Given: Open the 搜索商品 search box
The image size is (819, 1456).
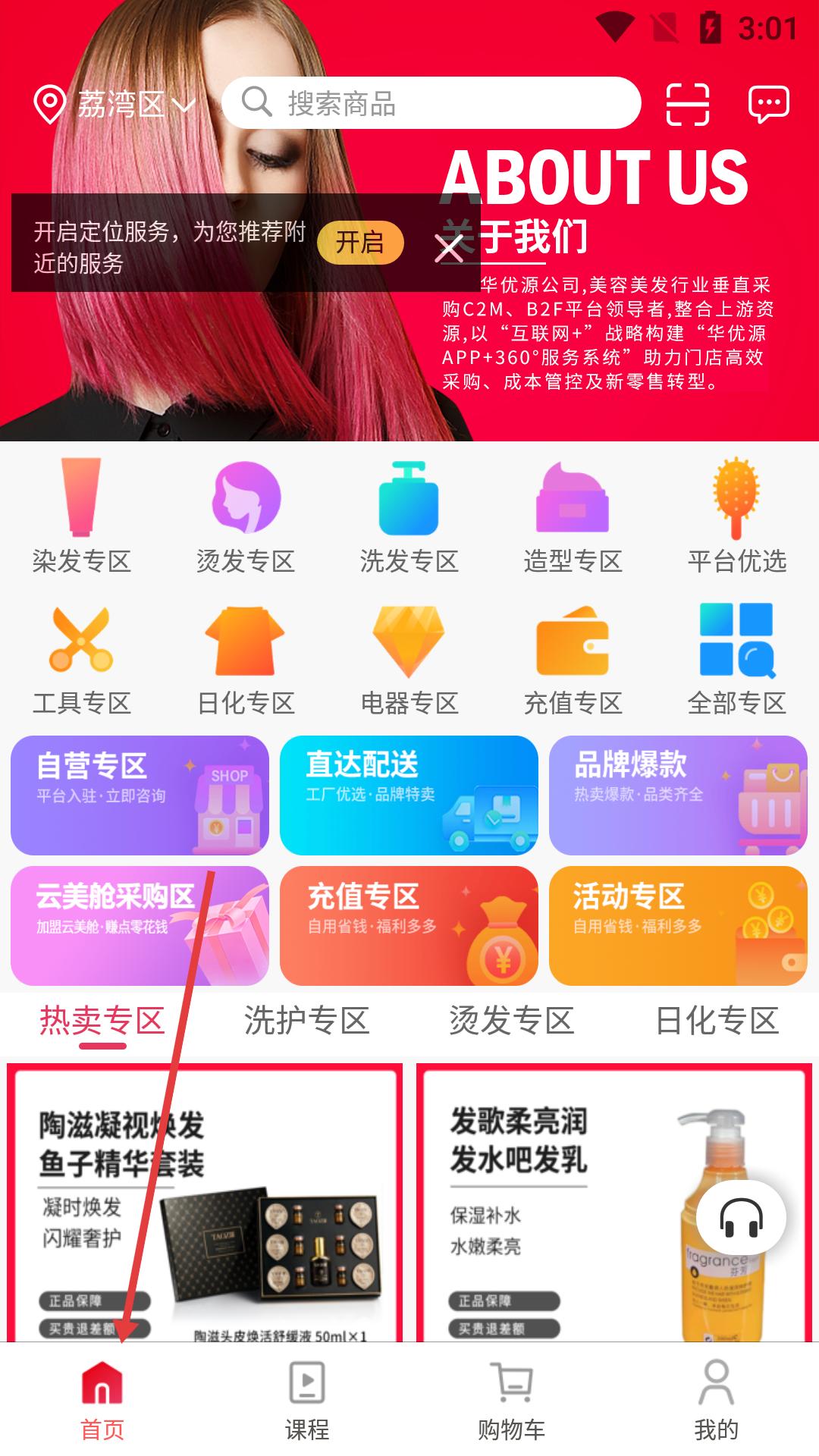Looking at the screenshot, I should click(x=431, y=102).
